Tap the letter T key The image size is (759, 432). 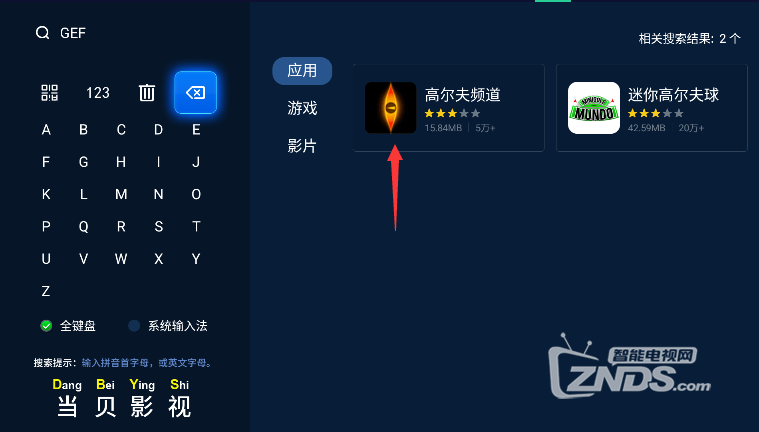coord(196,227)
